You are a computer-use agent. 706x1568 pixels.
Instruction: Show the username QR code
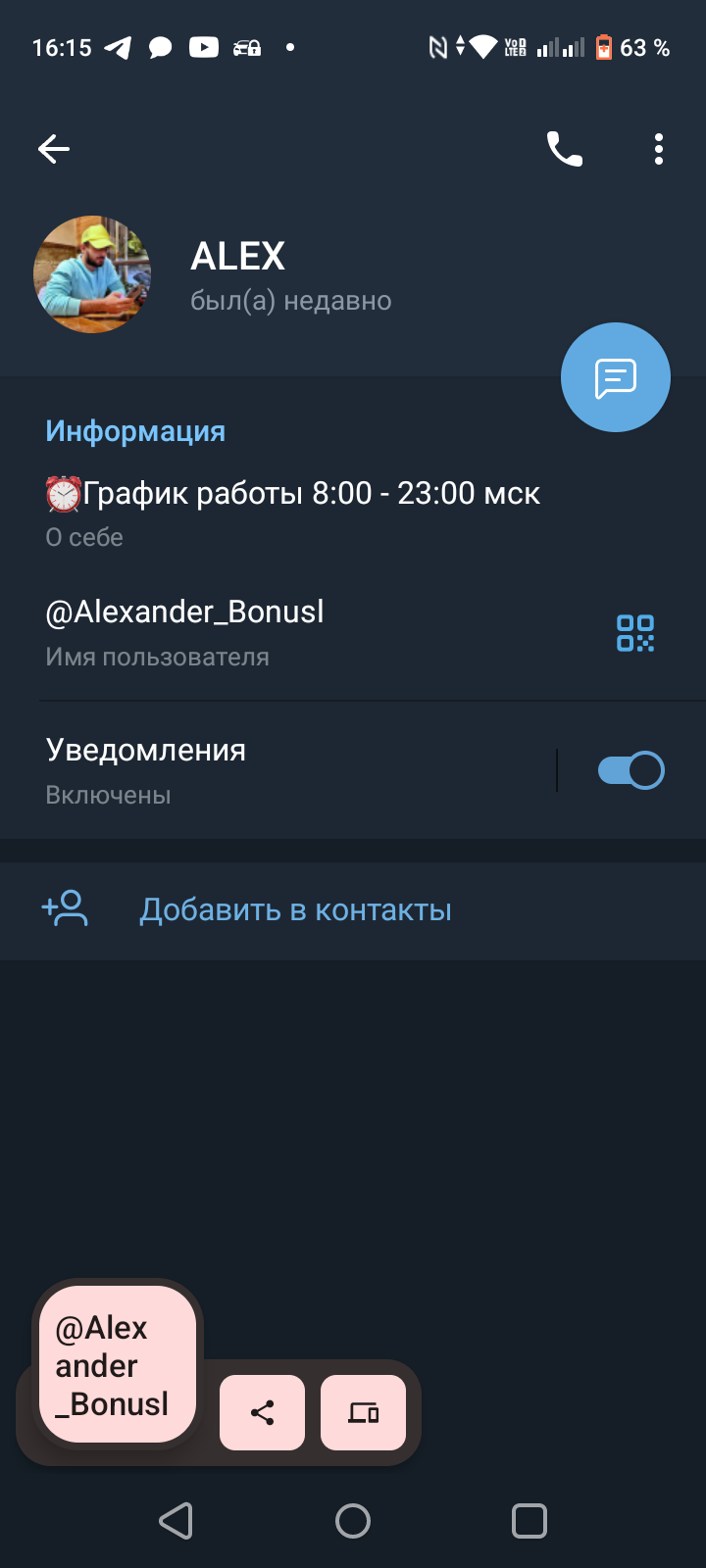pyautogui.click(x=634, y=633)
